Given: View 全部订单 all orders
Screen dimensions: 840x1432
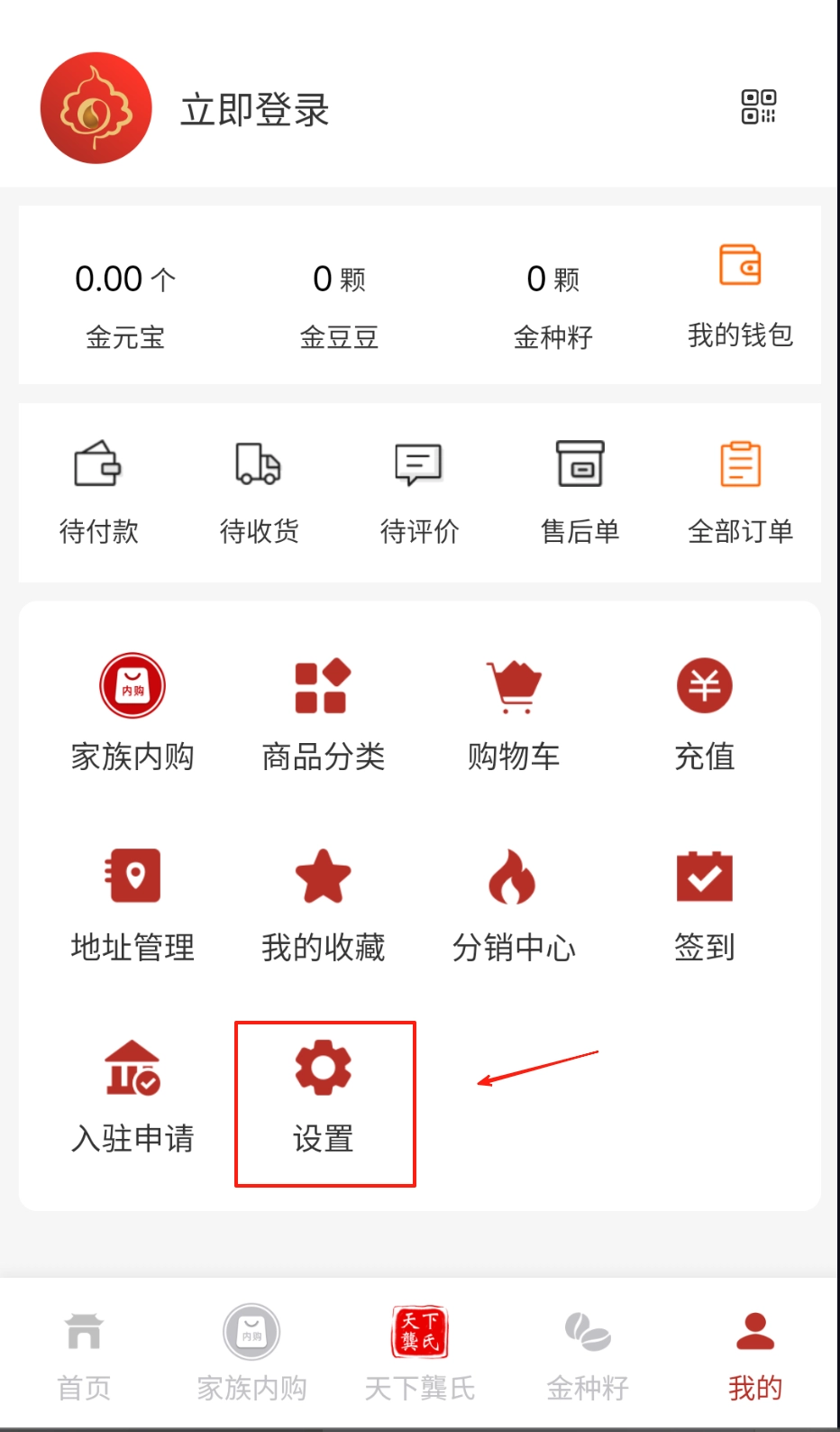Looking at the screenshot, I should 740,491.
